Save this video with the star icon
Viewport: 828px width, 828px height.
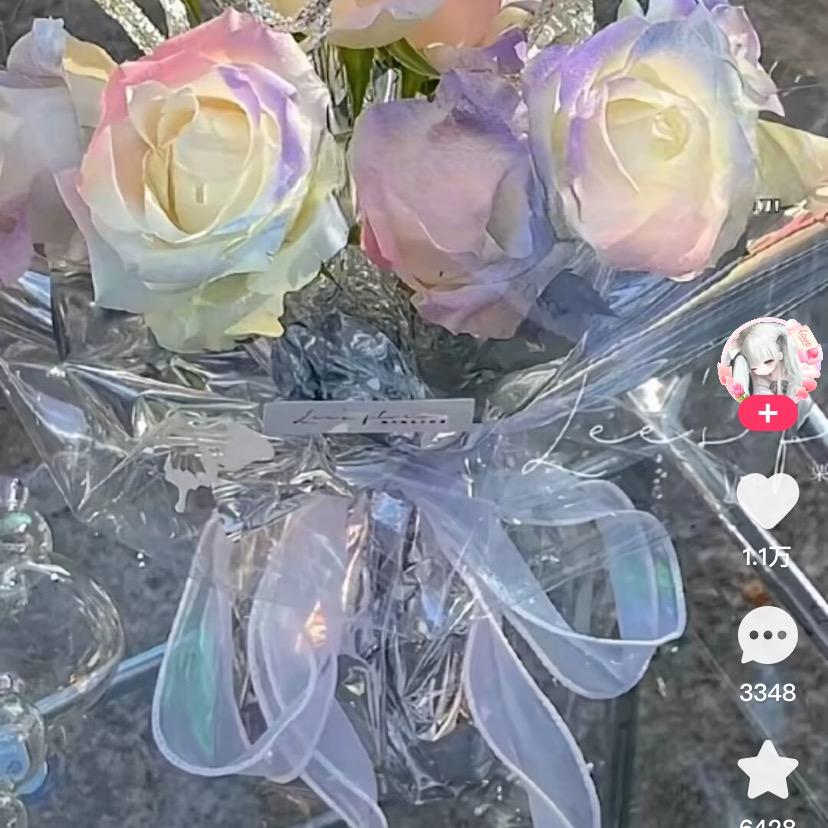767,771
